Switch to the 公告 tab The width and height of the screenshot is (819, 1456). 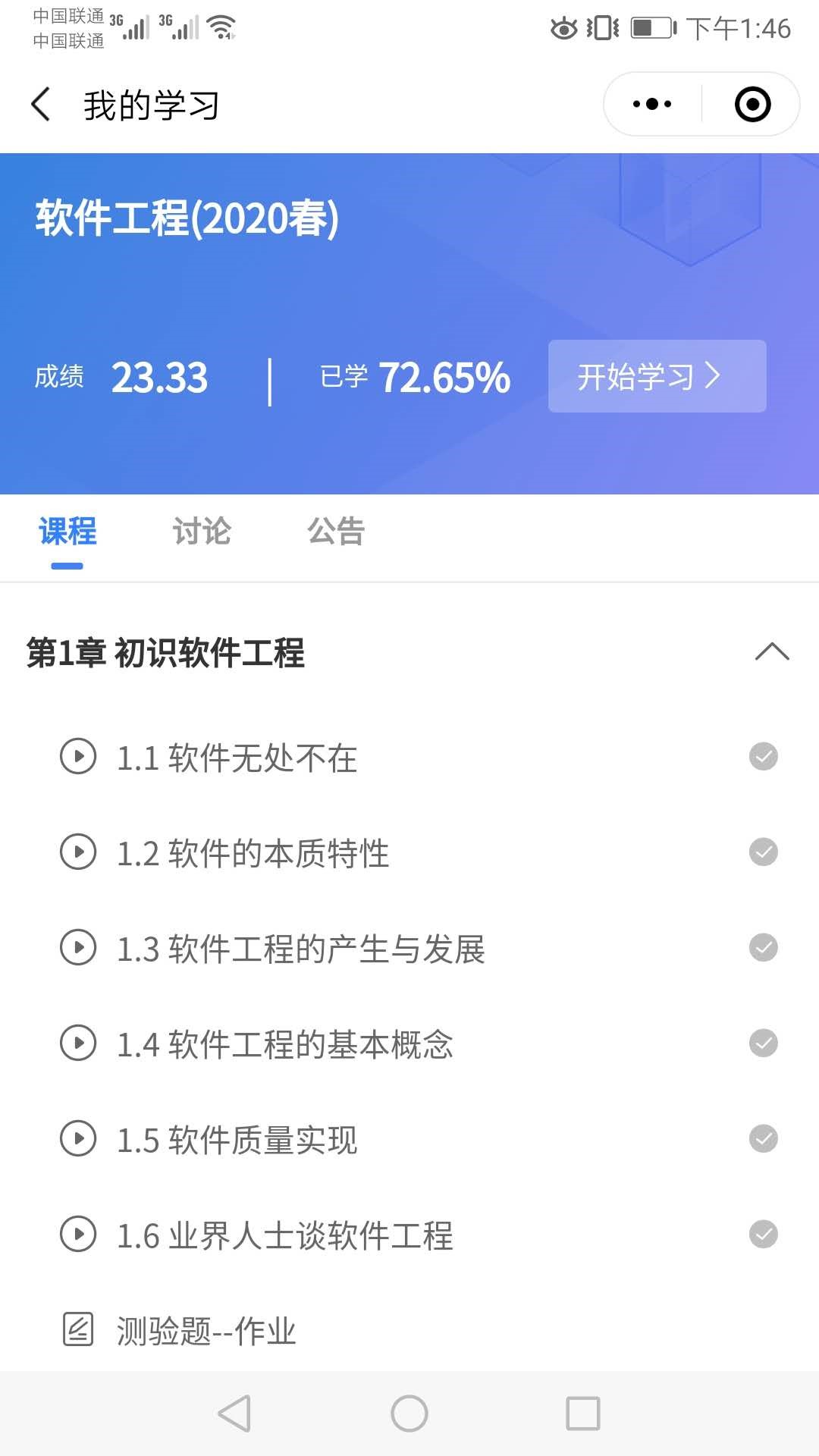pyautogui.click(x=336, y=531)
